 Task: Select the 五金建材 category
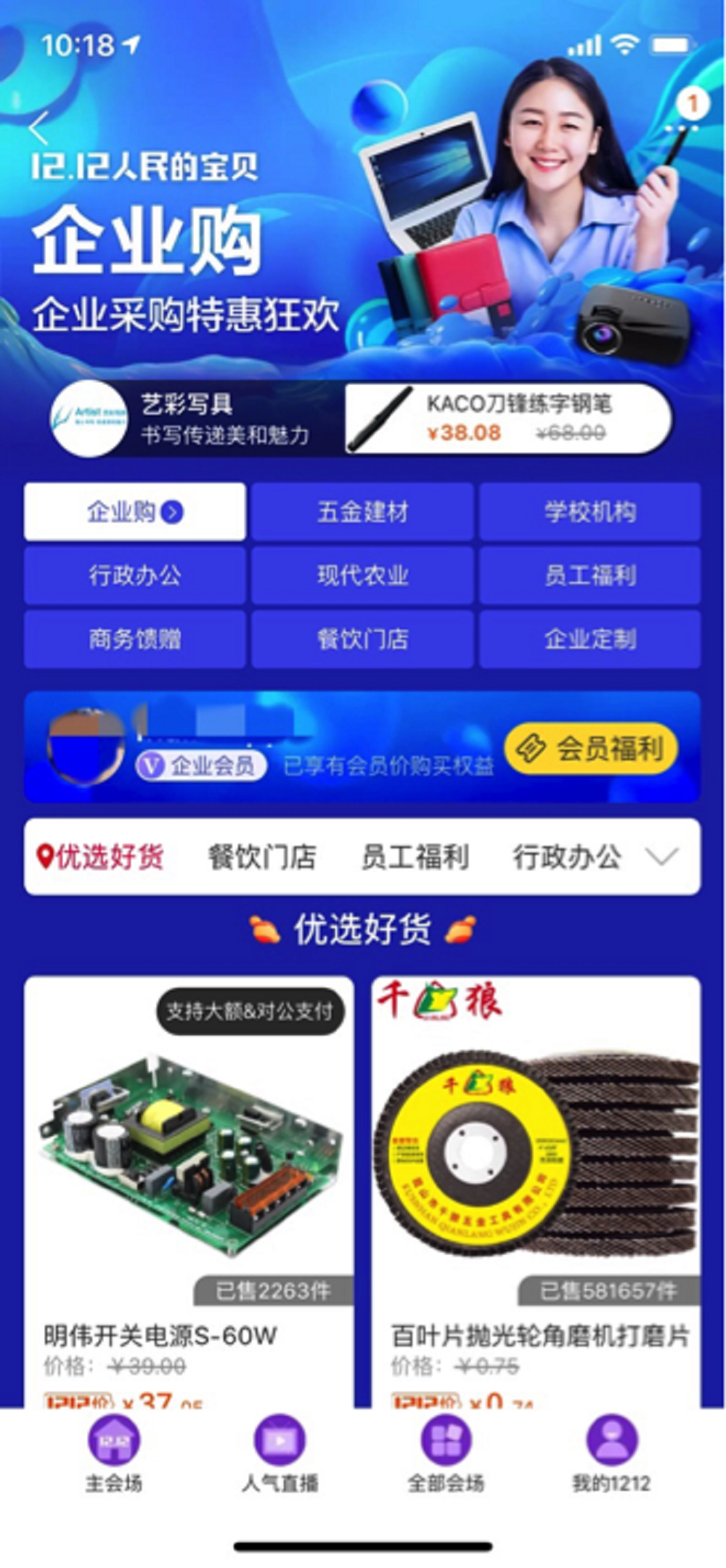point(362,512)
